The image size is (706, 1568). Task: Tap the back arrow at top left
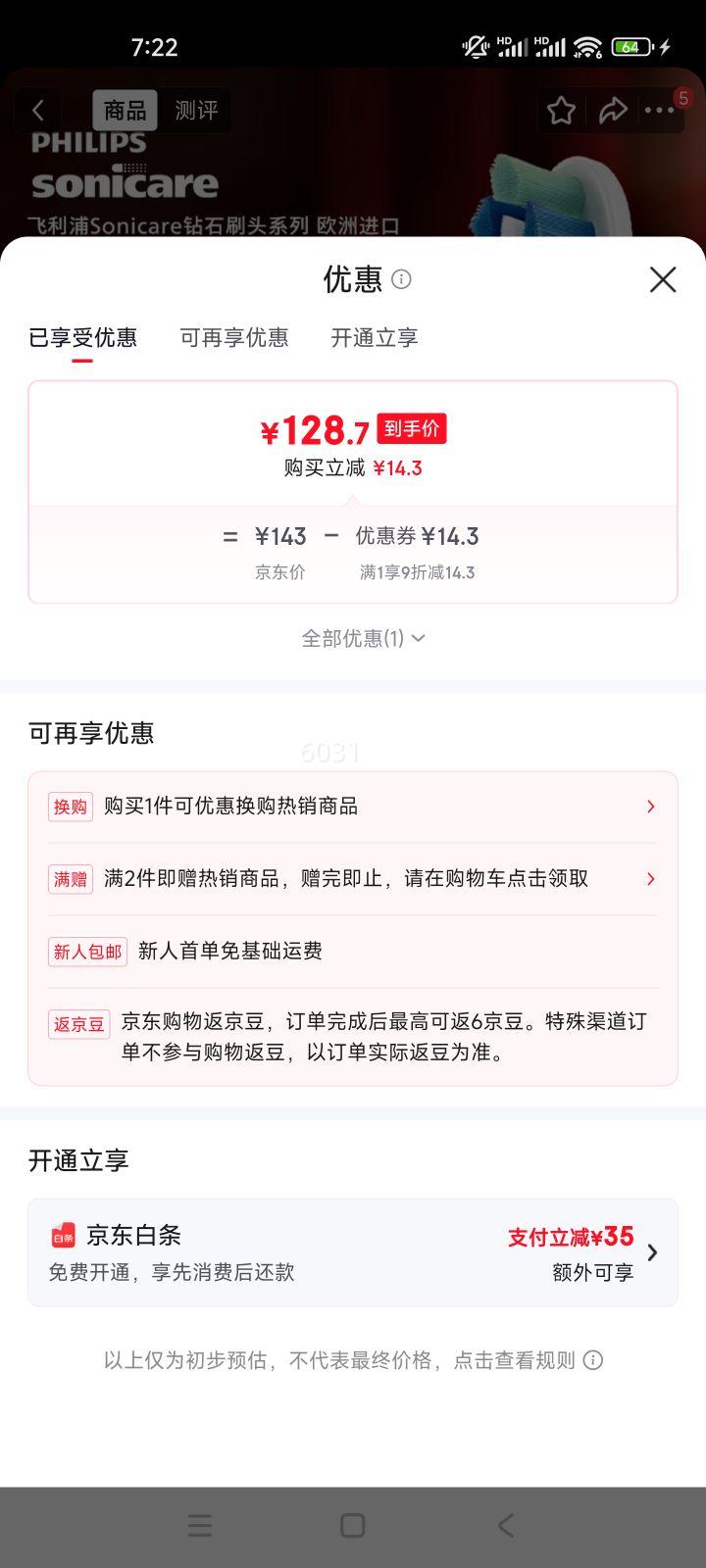[x=37, y=110]
